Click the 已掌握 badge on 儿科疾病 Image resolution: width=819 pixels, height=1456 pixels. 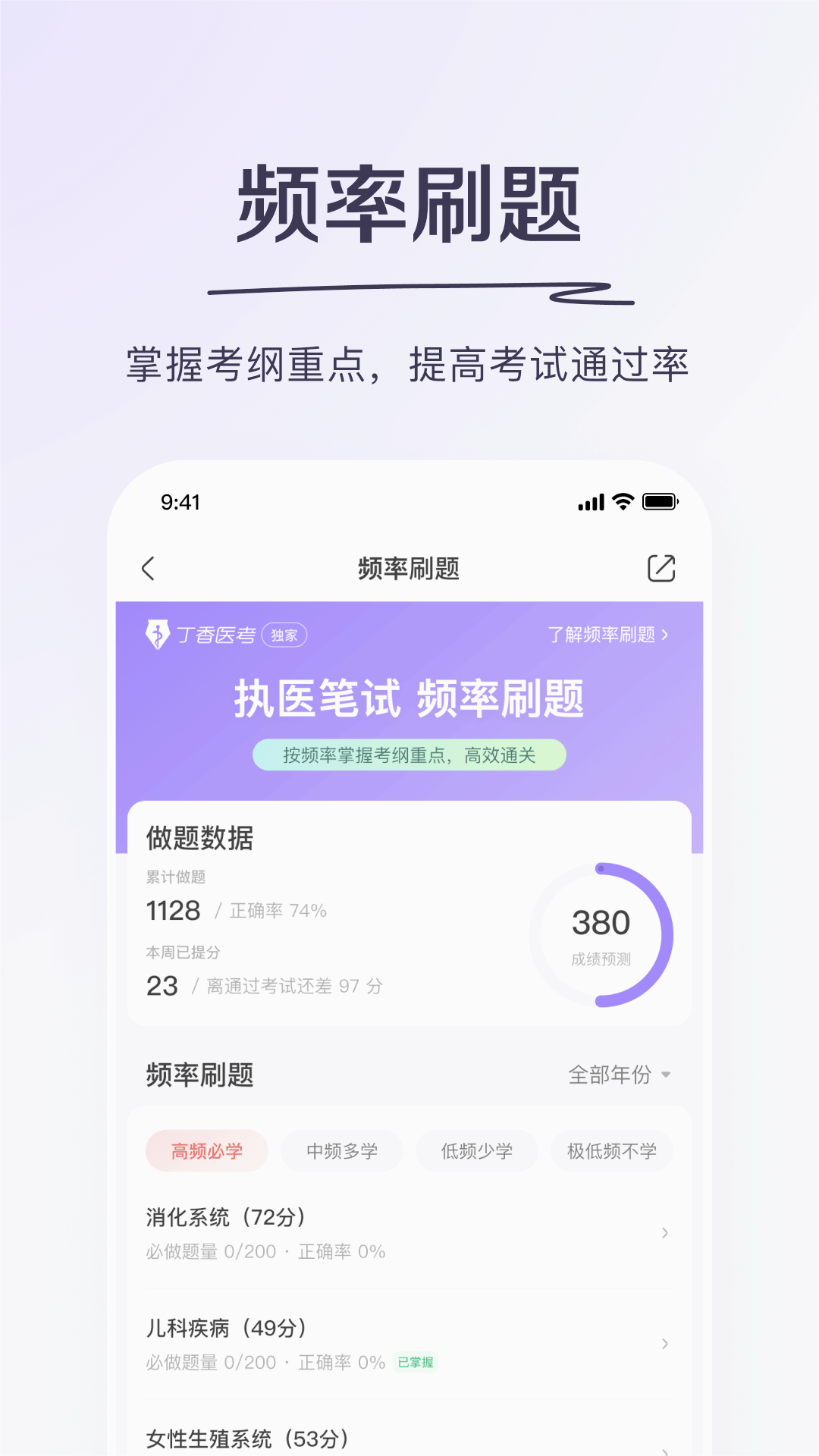click(414, 1362)
